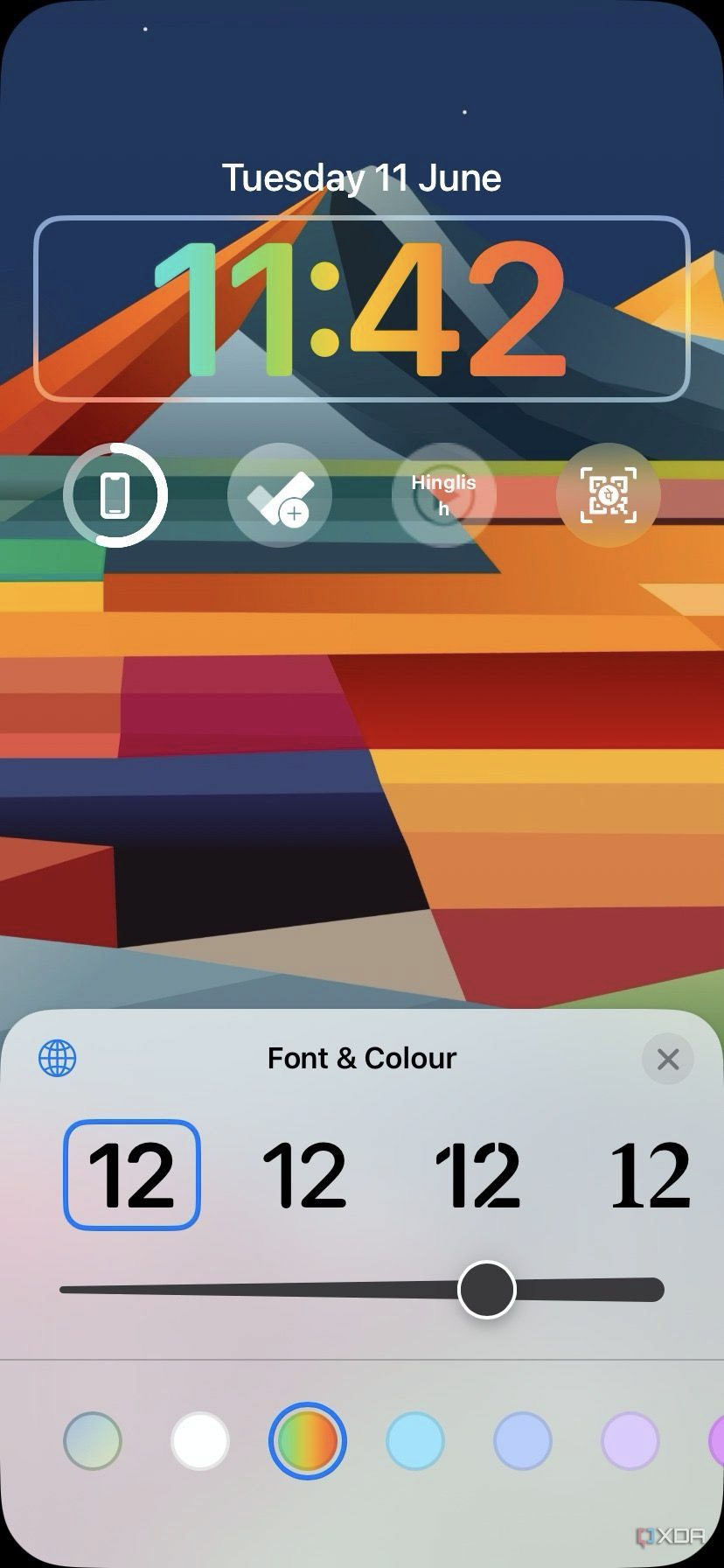
Task: Open the QR scanner widget
Action: pyautogui.click(x=609, y=495)
